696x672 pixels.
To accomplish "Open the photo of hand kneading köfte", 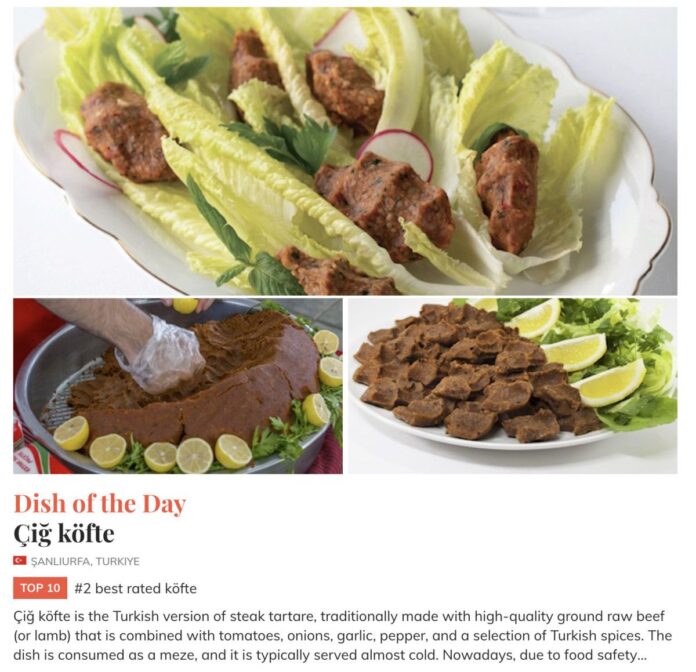I will [178, 386].
